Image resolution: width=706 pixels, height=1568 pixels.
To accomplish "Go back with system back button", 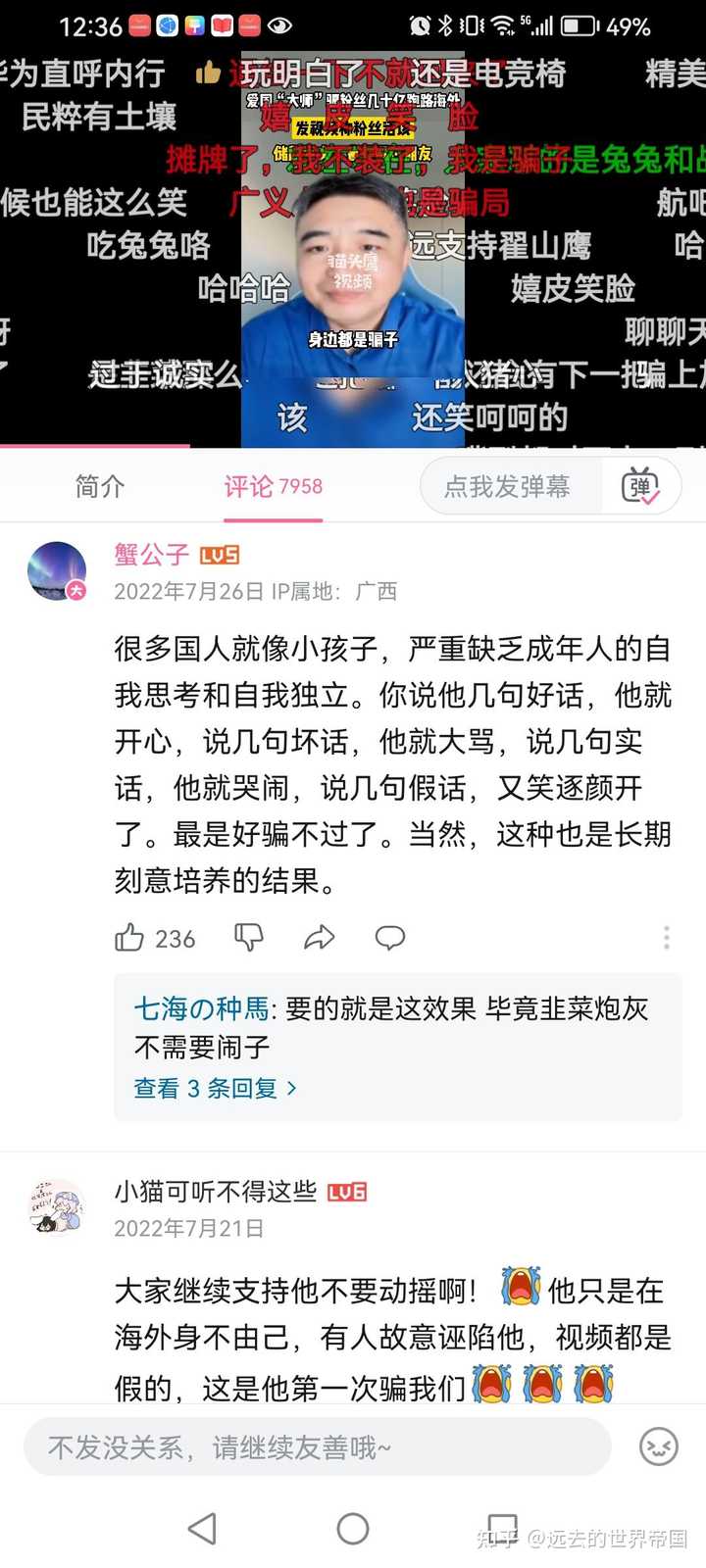I will (202, 1528).
